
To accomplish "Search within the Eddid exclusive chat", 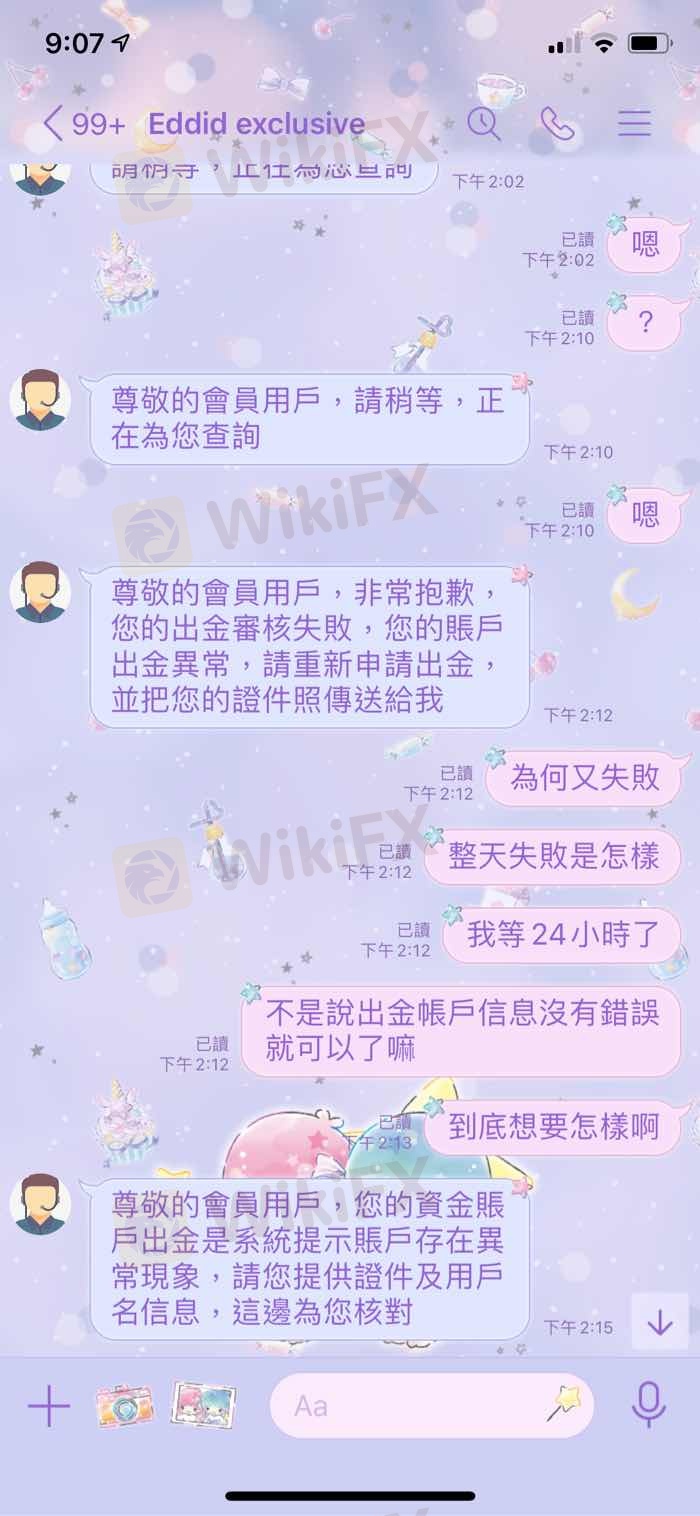I will [x=485, y=123].
